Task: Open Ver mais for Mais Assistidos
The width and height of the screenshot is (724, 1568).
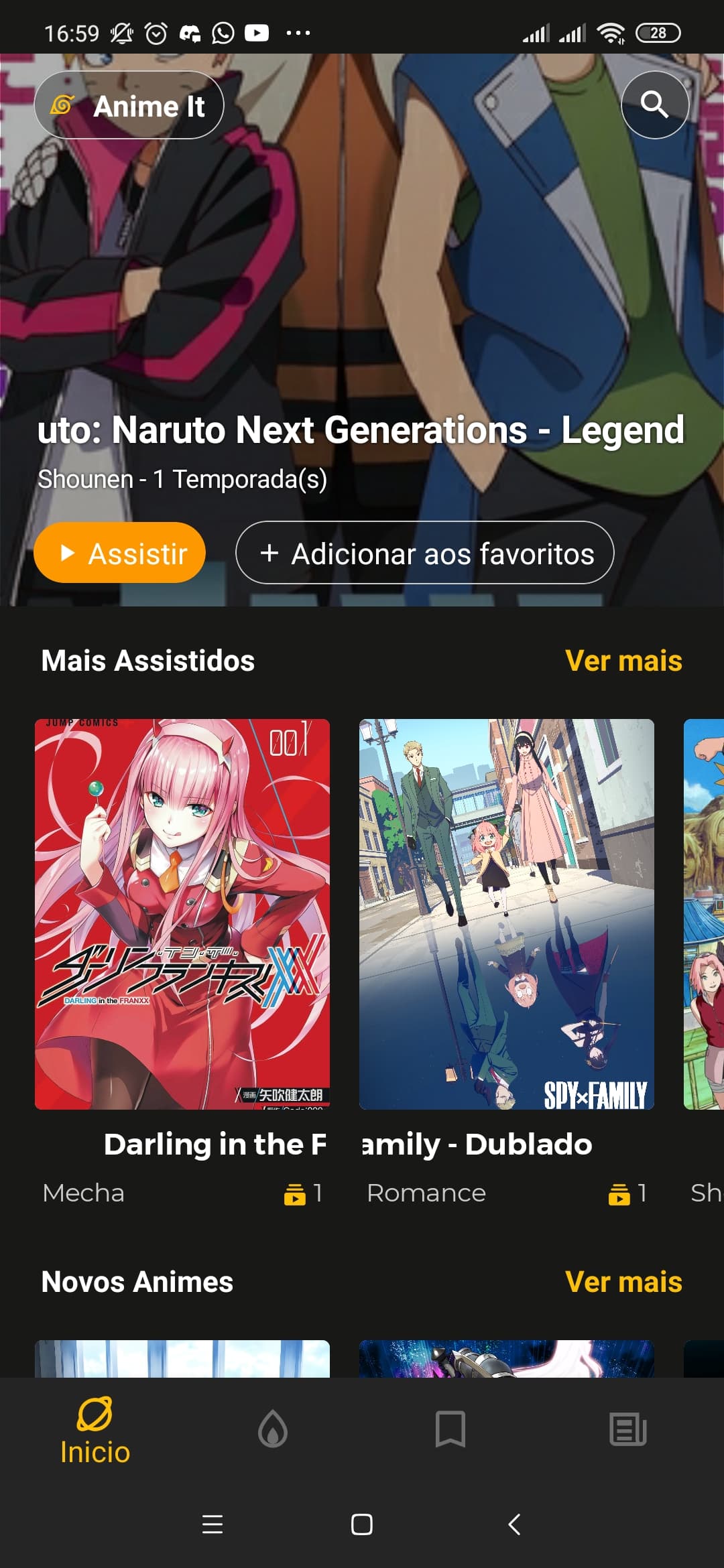Action: [x=623, y=661]
